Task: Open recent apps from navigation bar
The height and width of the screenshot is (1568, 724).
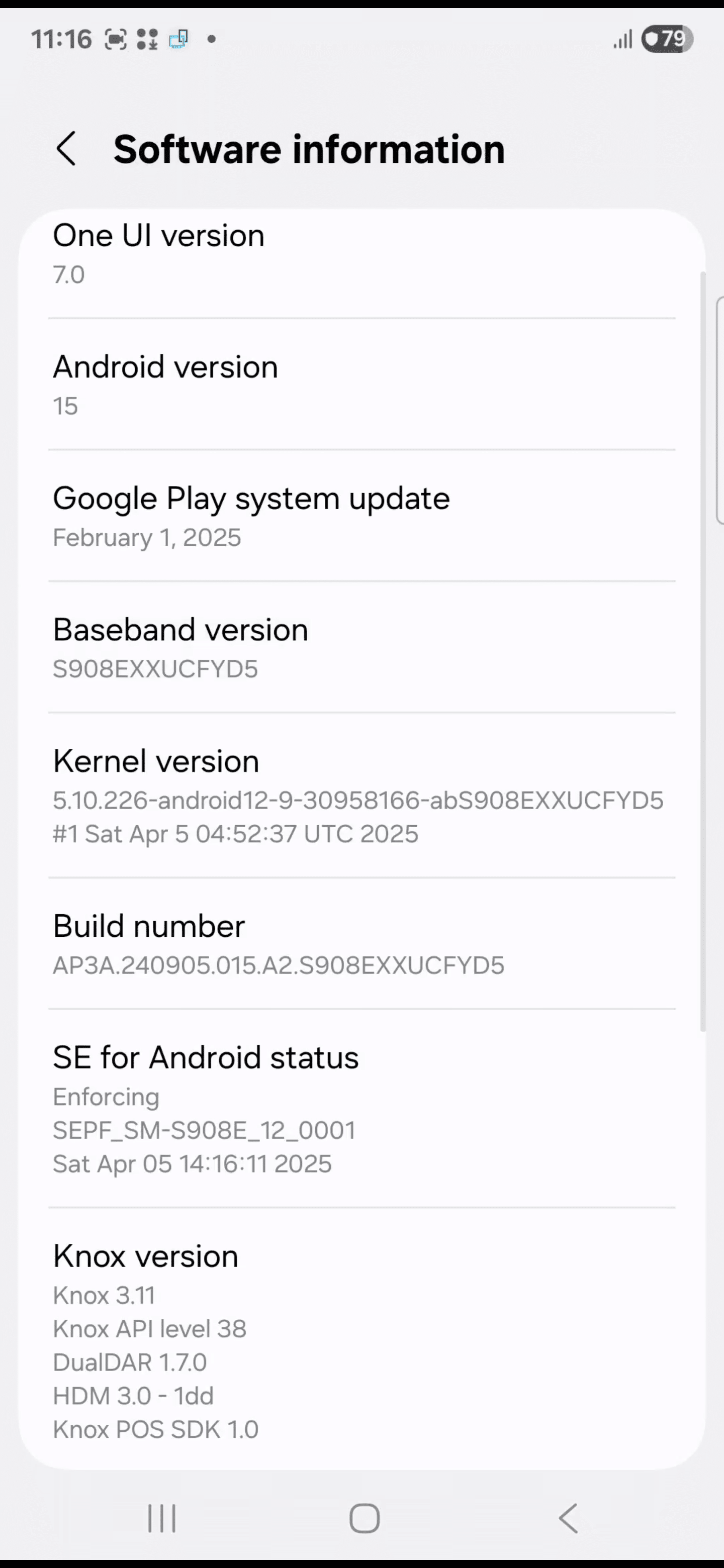Action: pyautogui.click(x=162, y=1518)
